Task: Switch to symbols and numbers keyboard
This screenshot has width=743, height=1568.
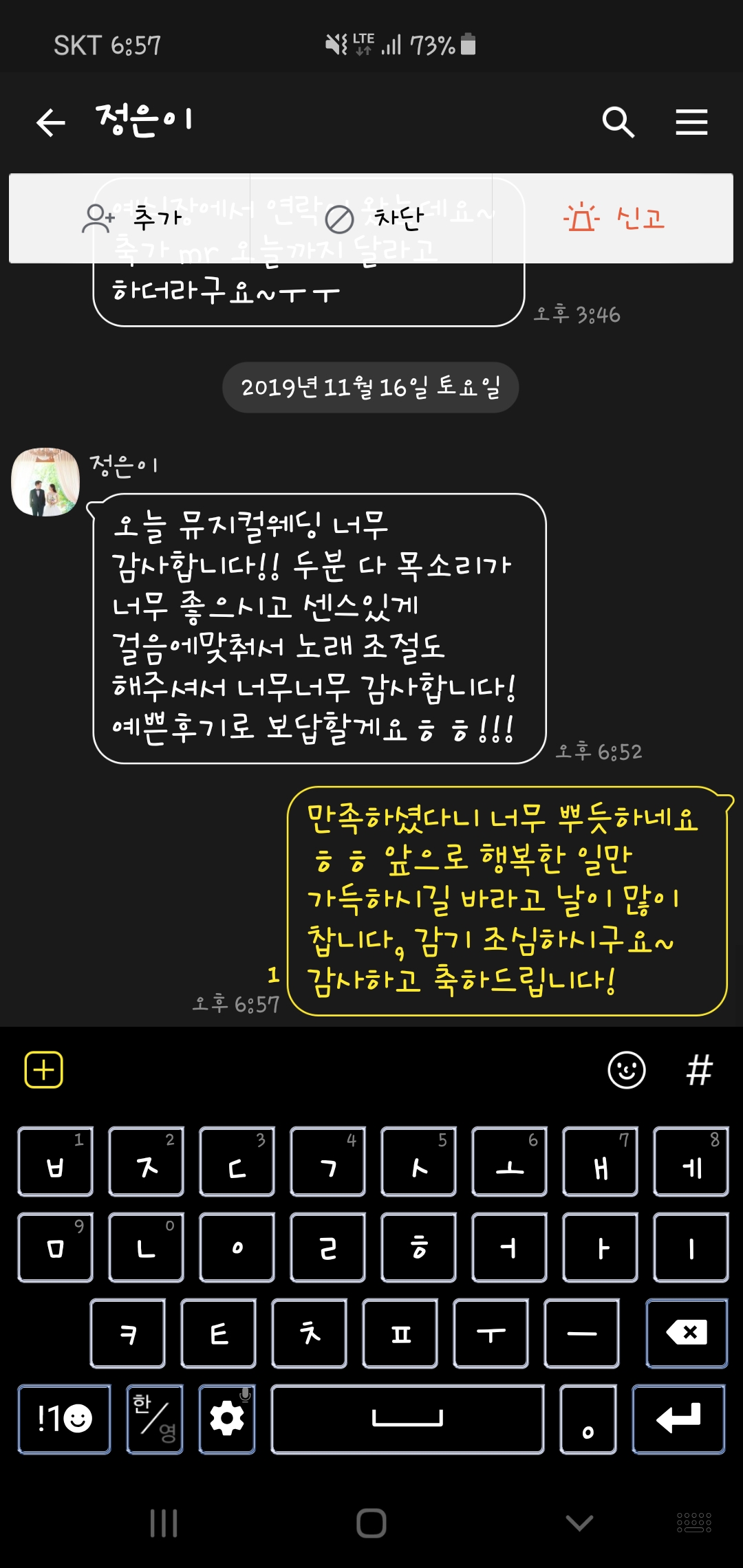Action: (64, 1419)
